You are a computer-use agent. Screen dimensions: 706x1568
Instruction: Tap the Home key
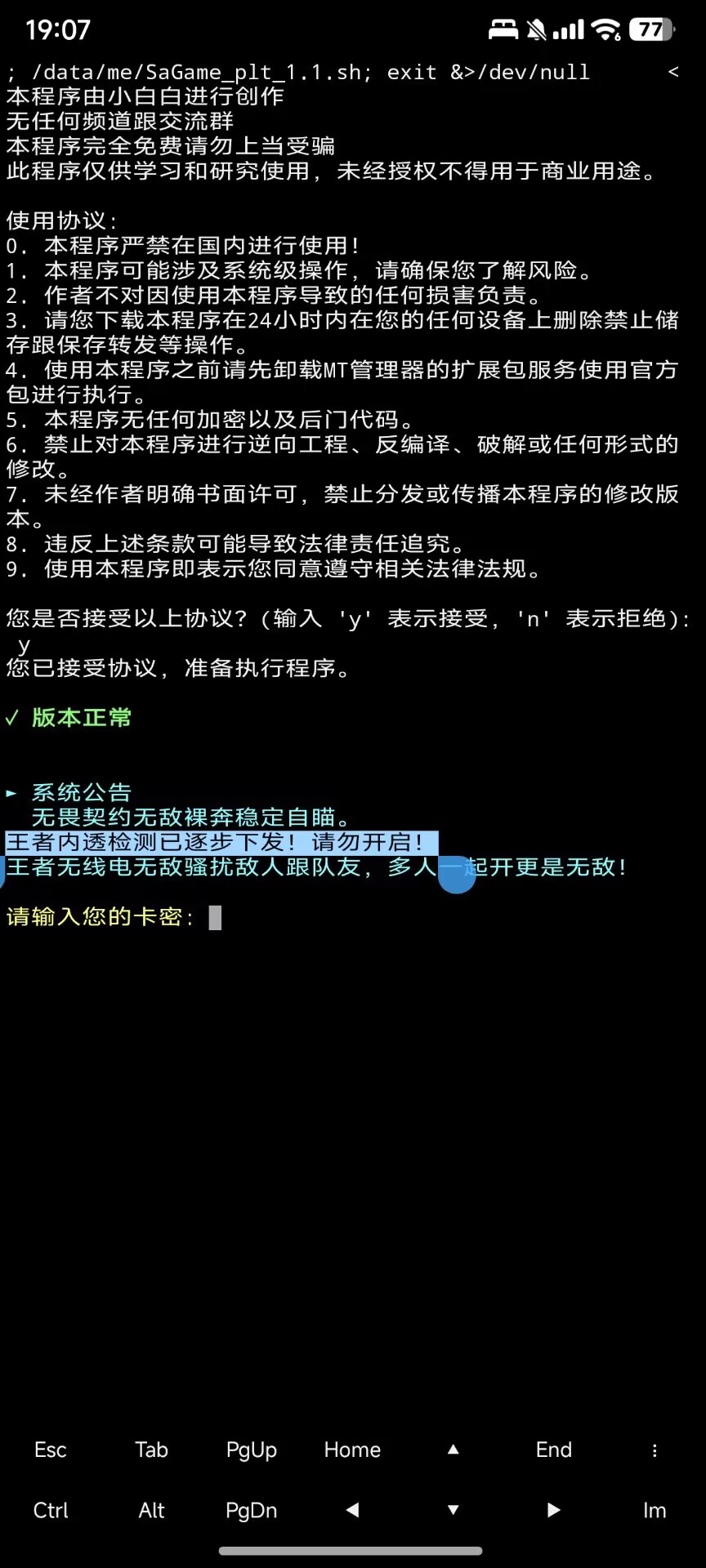click(x=352, y=1450)
